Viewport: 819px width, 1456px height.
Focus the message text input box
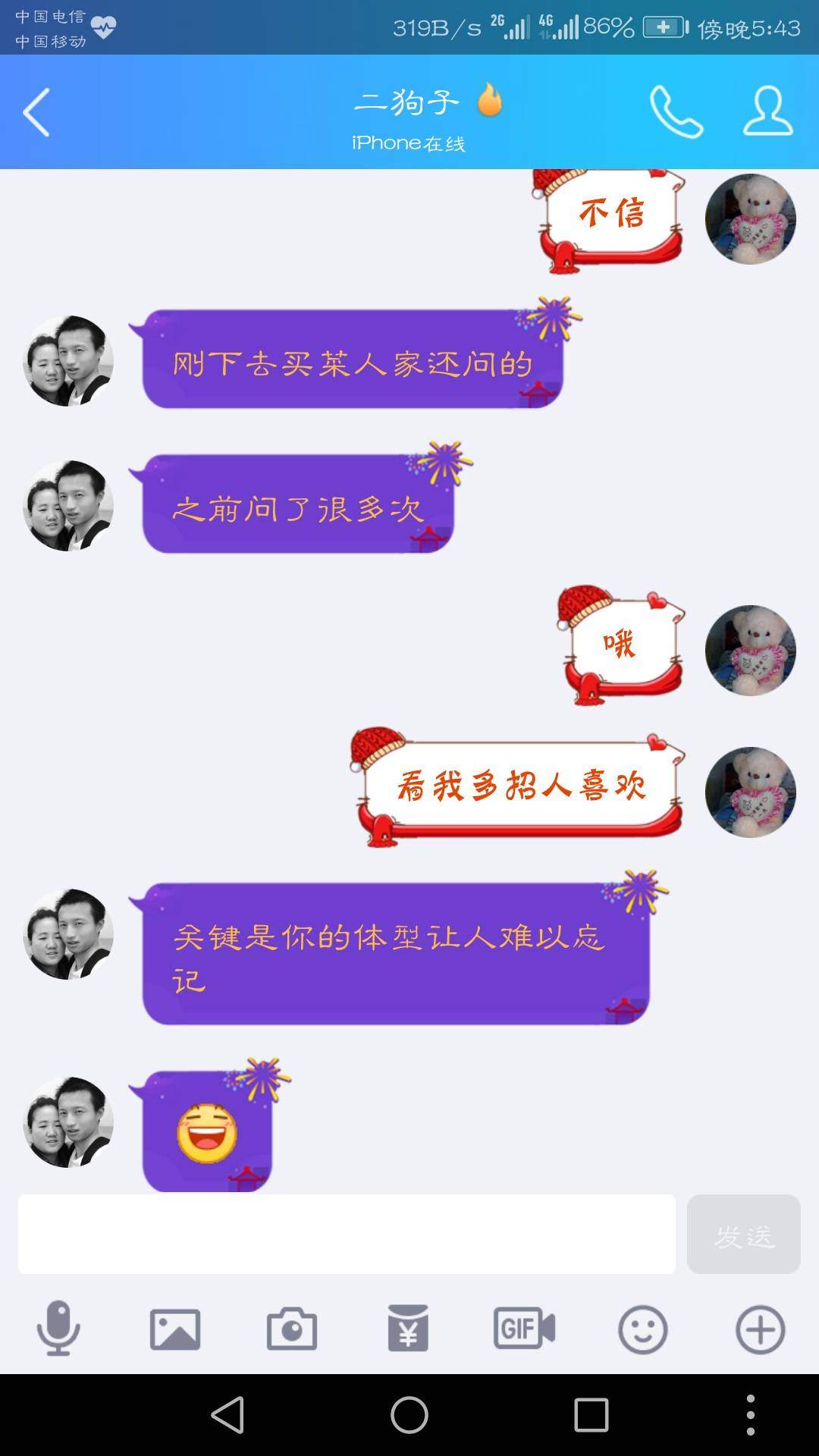(347, 1234)
